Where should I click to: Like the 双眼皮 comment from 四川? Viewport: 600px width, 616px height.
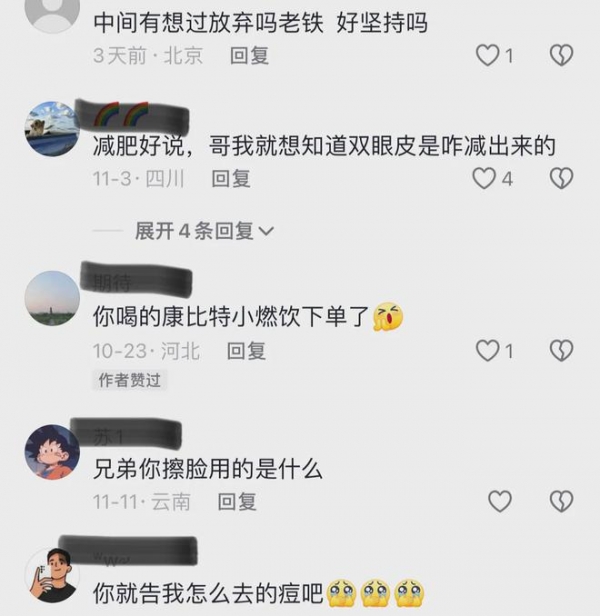pyautogui.click(x=484, y=179)
